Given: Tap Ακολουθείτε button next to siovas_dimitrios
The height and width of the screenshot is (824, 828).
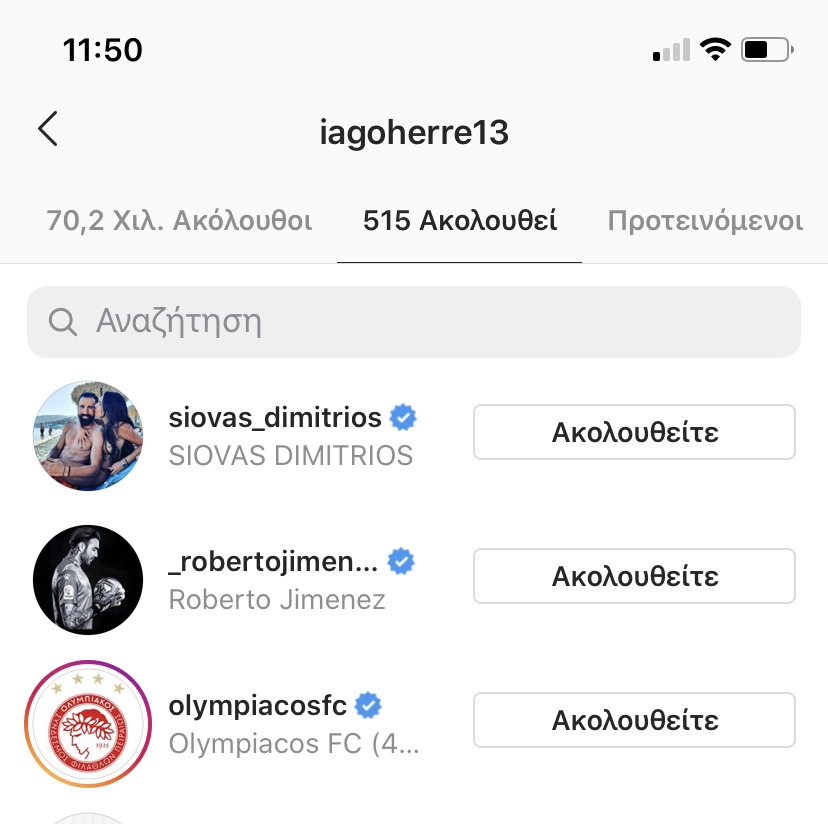Looking at the screenshot, I should [634, 432].
